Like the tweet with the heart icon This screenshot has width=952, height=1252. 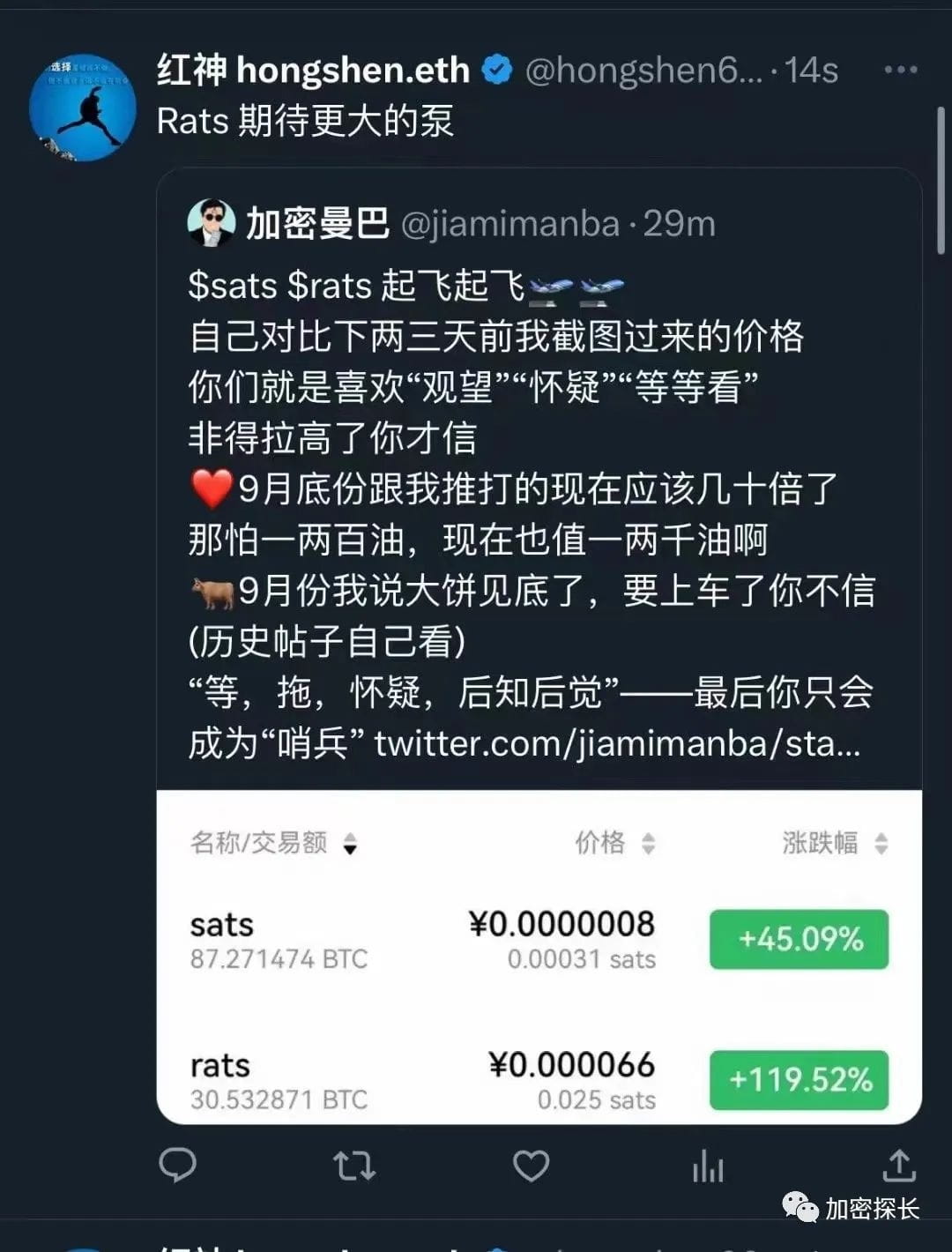530,1166
